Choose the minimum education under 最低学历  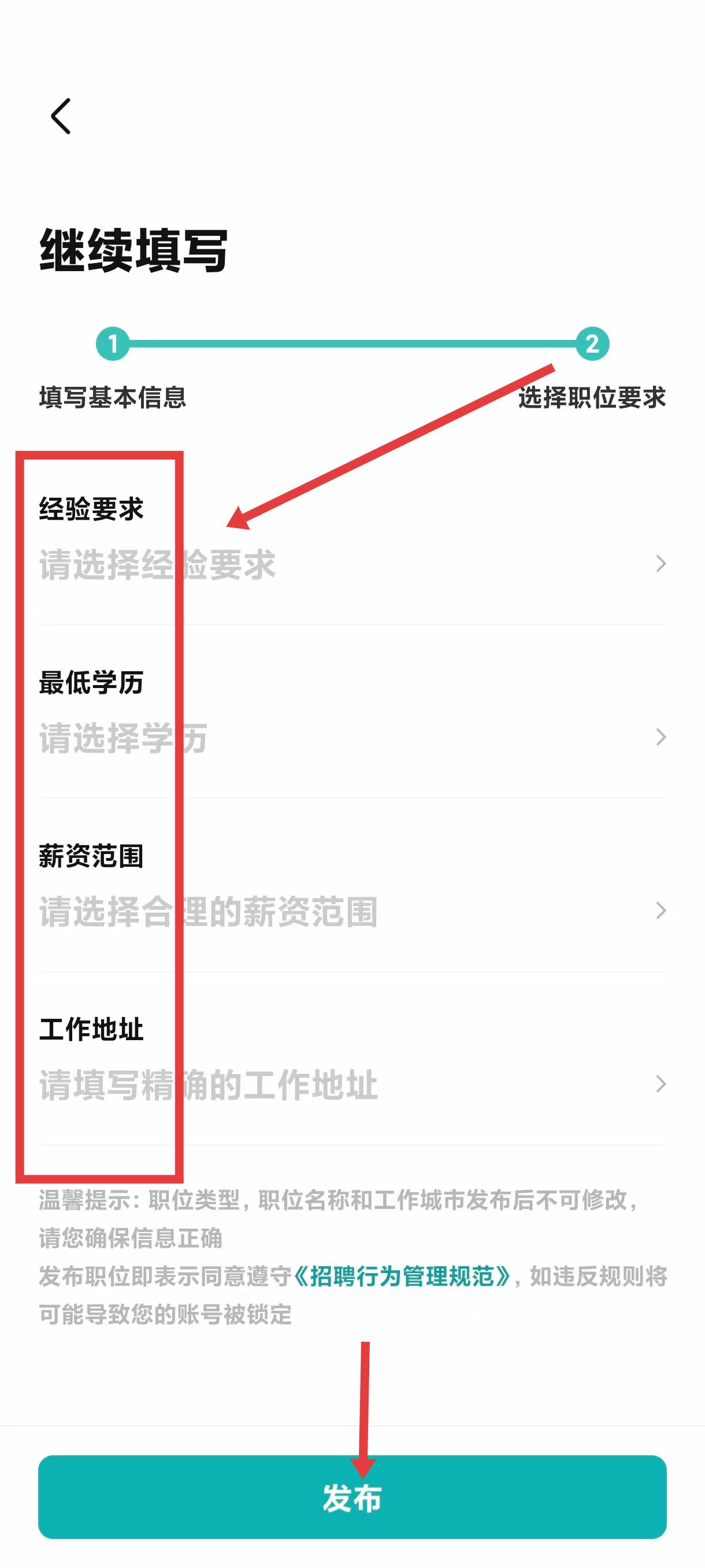(352, 737)
